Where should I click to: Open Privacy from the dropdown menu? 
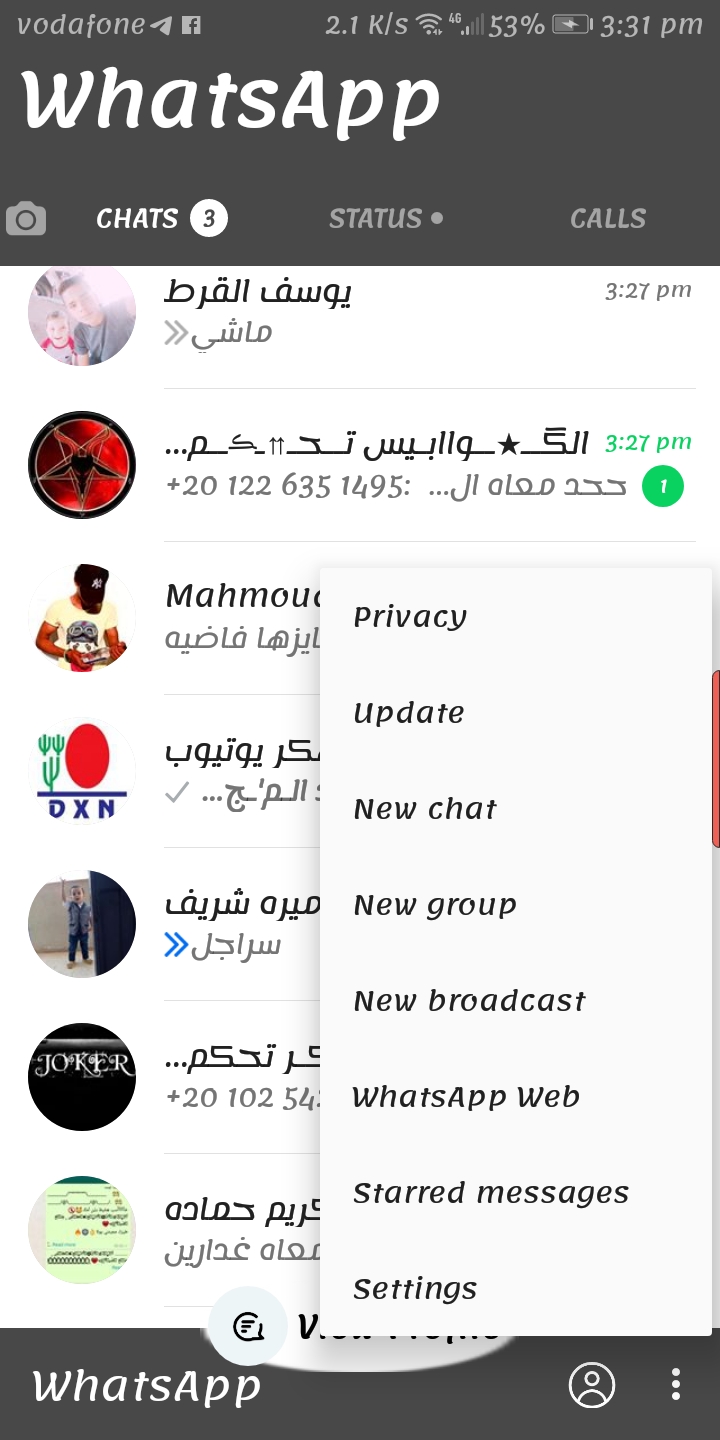pyautogui.click(x=410, y=617)
